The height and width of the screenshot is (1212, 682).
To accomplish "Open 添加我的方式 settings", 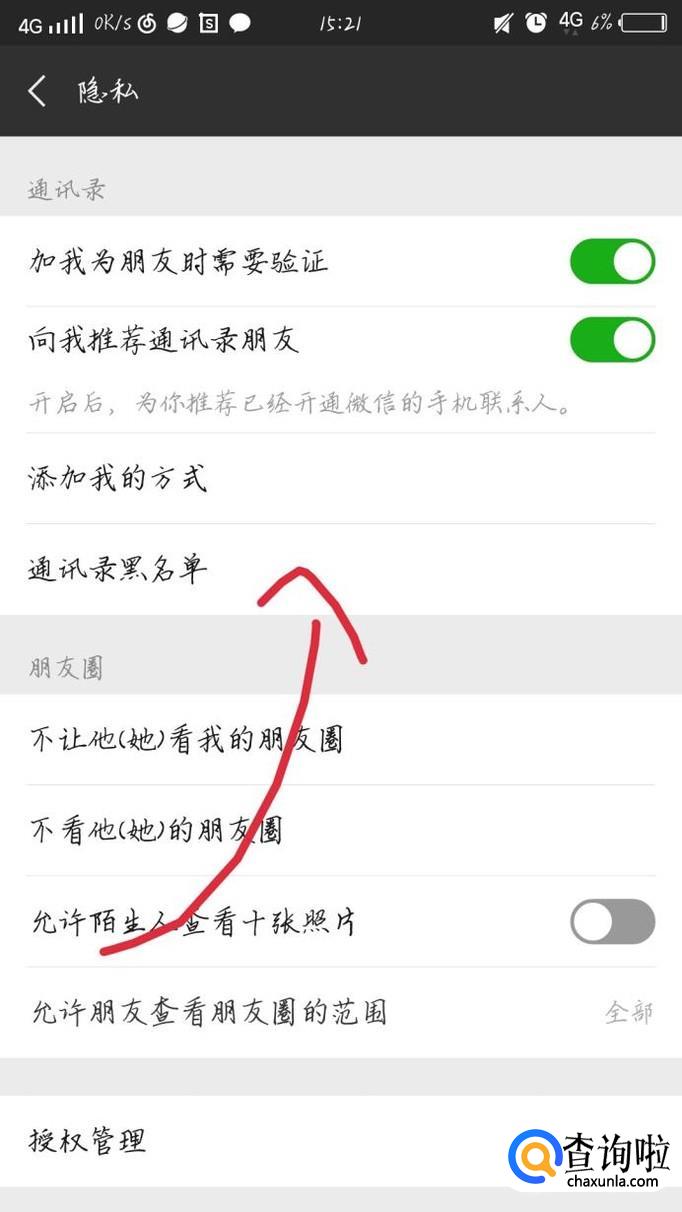I will point(341,478).
